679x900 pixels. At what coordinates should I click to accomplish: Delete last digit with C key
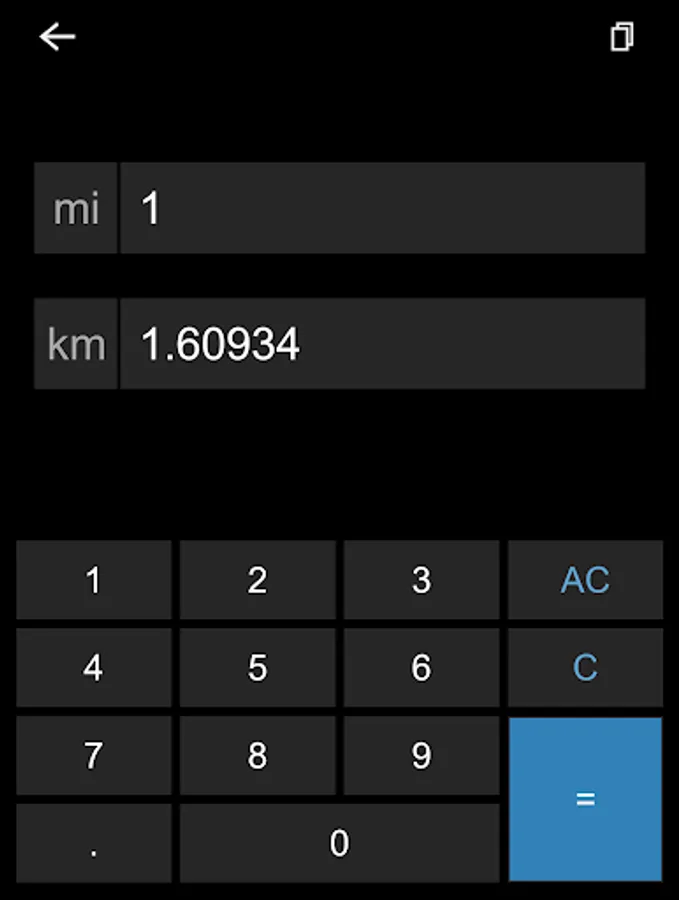click(x=585, y=668)
